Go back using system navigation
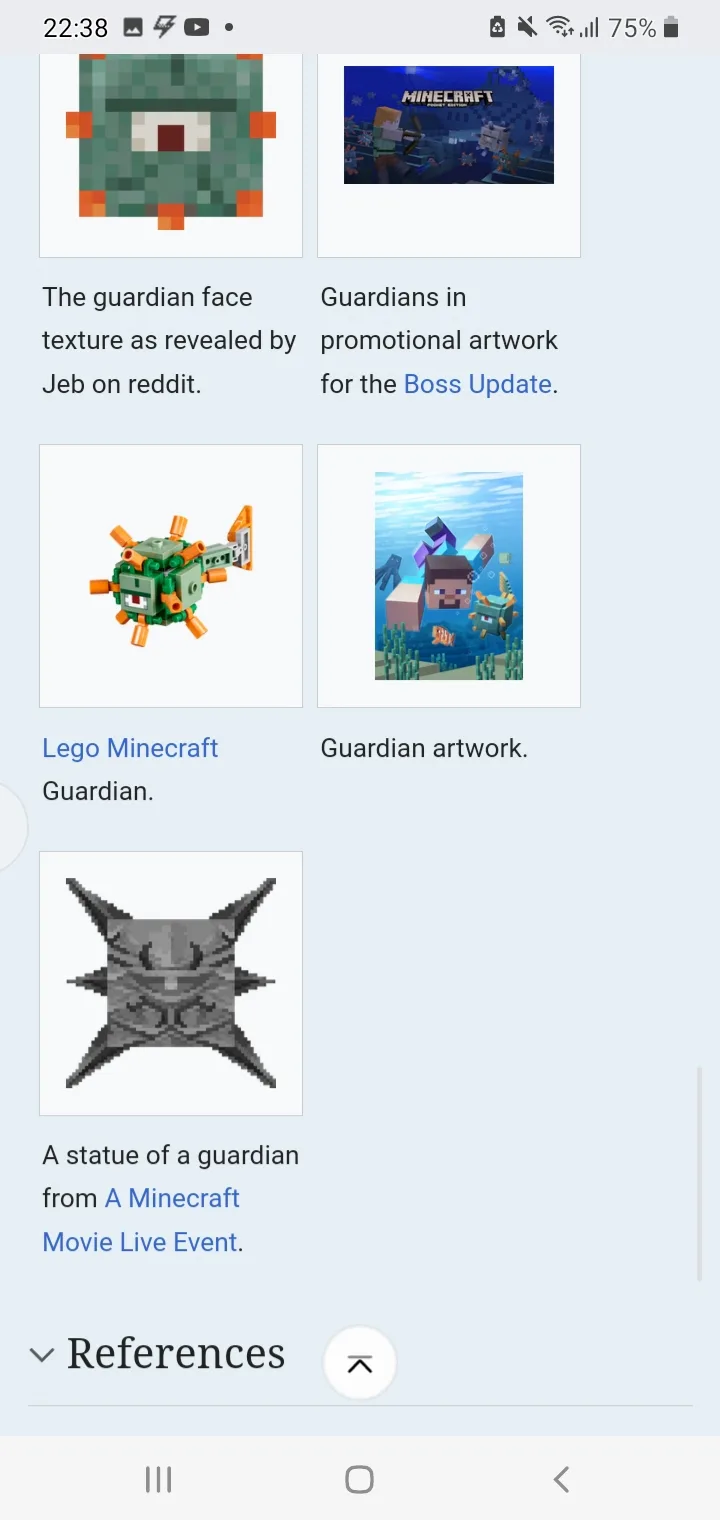Image resolution: width=720 pixels, height=1520 pixels. [561, 1479]
